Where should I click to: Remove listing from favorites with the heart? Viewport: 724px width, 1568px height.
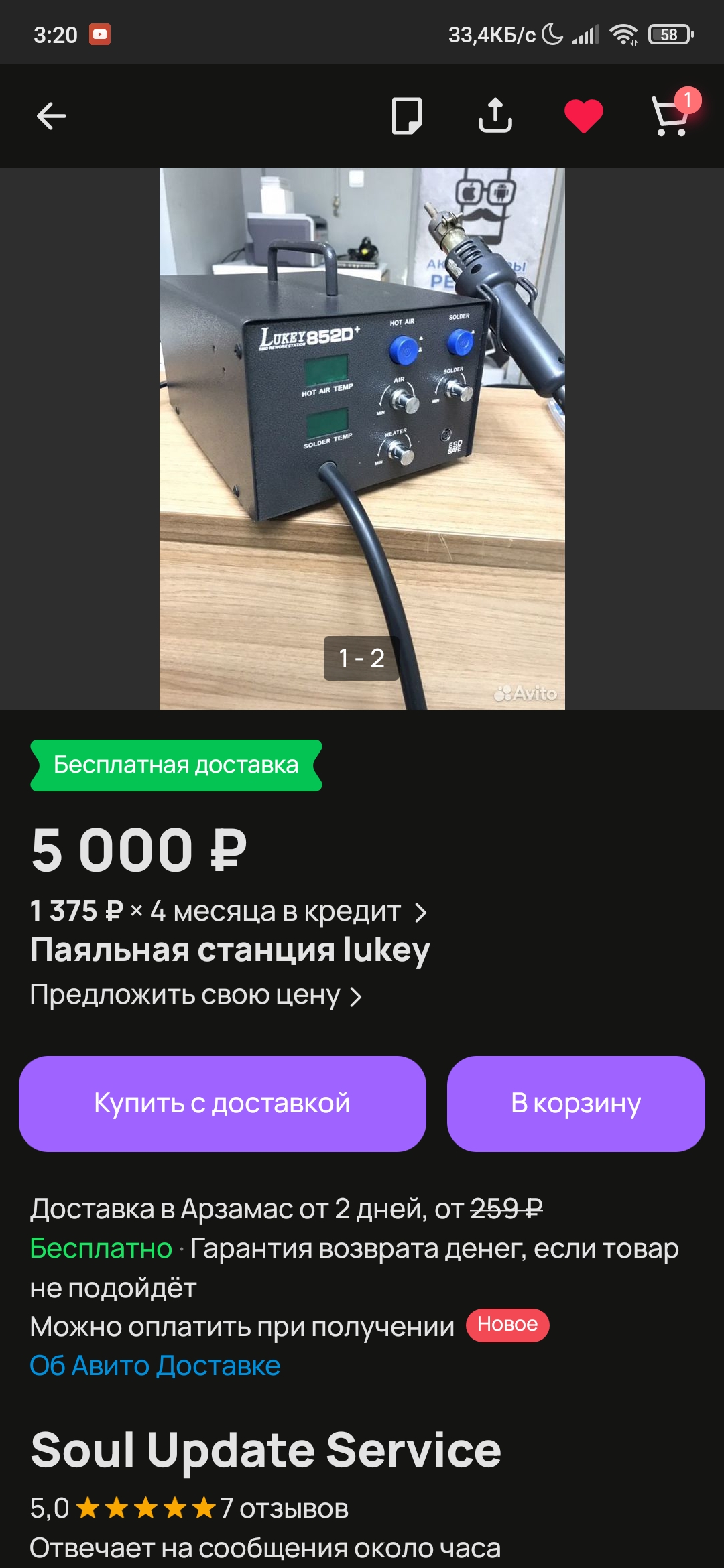584,116
